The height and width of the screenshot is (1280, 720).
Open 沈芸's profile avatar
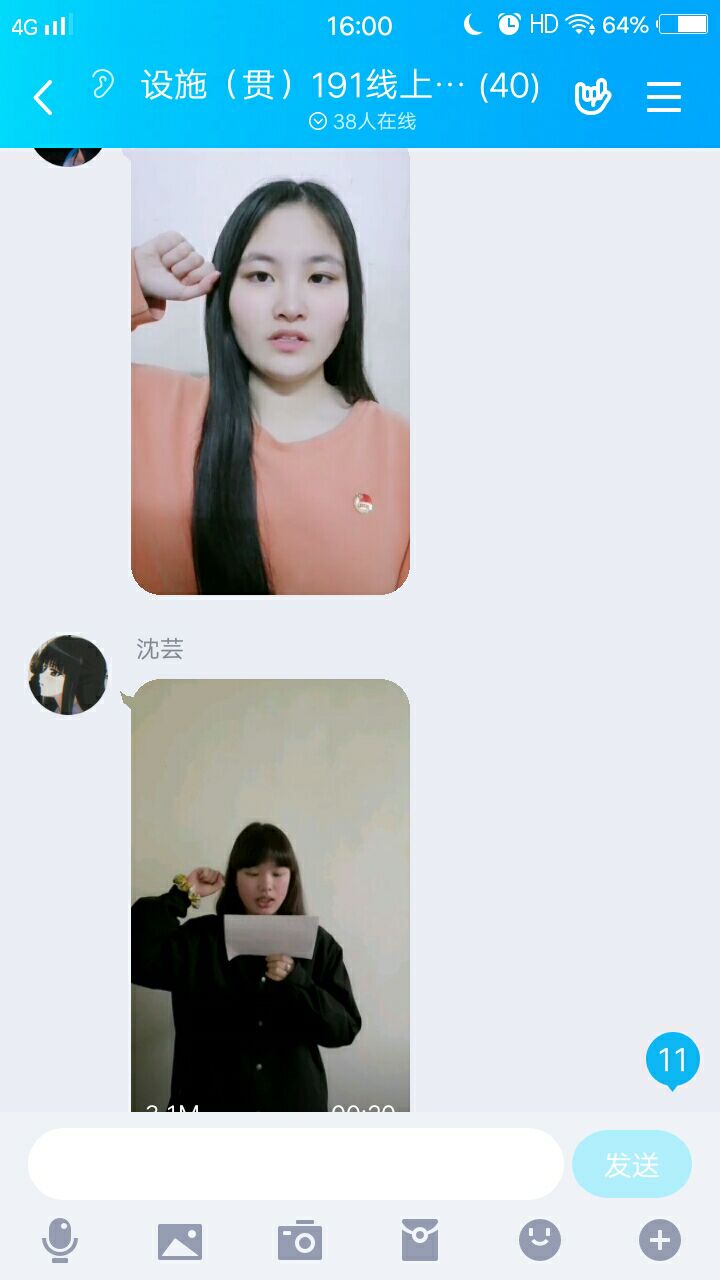click(x=68, y=675)
